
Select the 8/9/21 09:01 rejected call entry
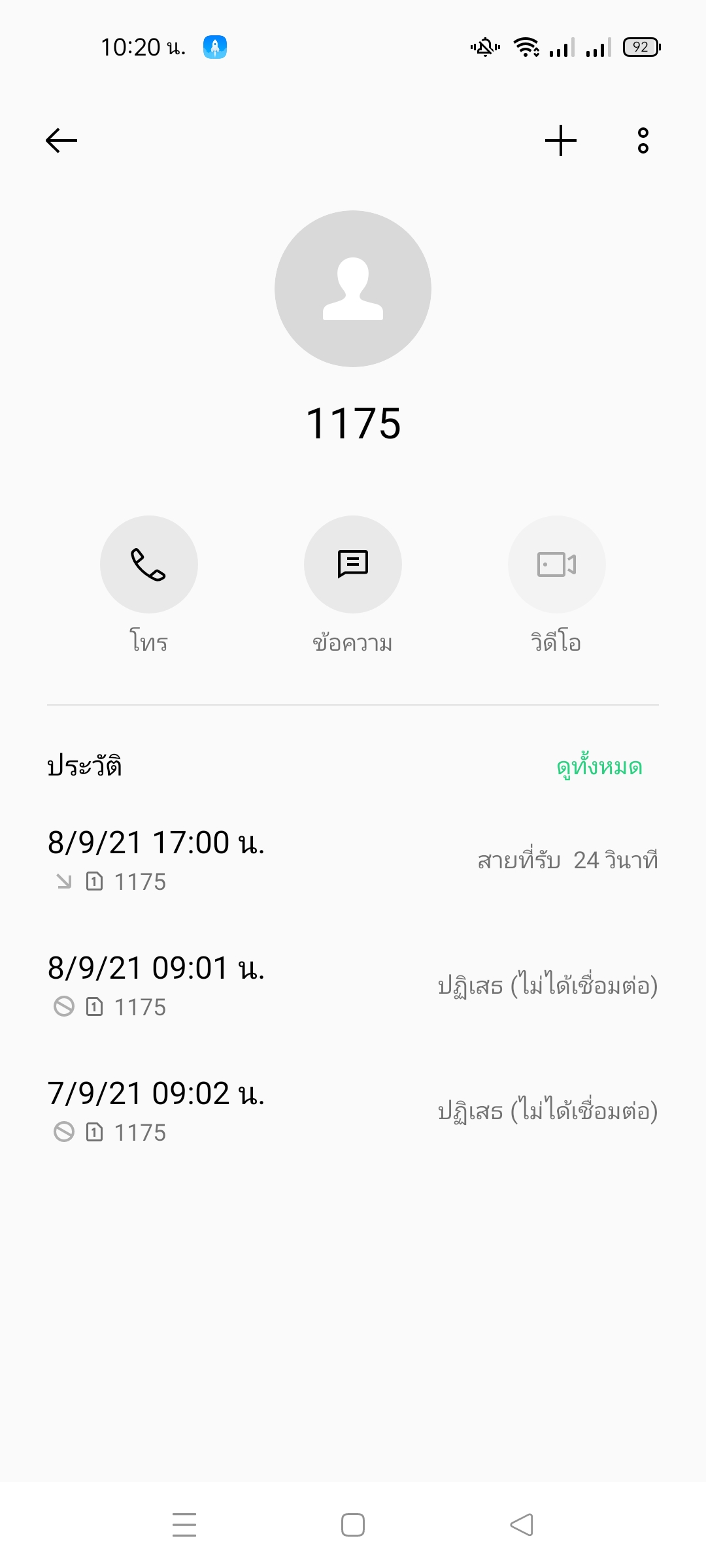[353, 985]
